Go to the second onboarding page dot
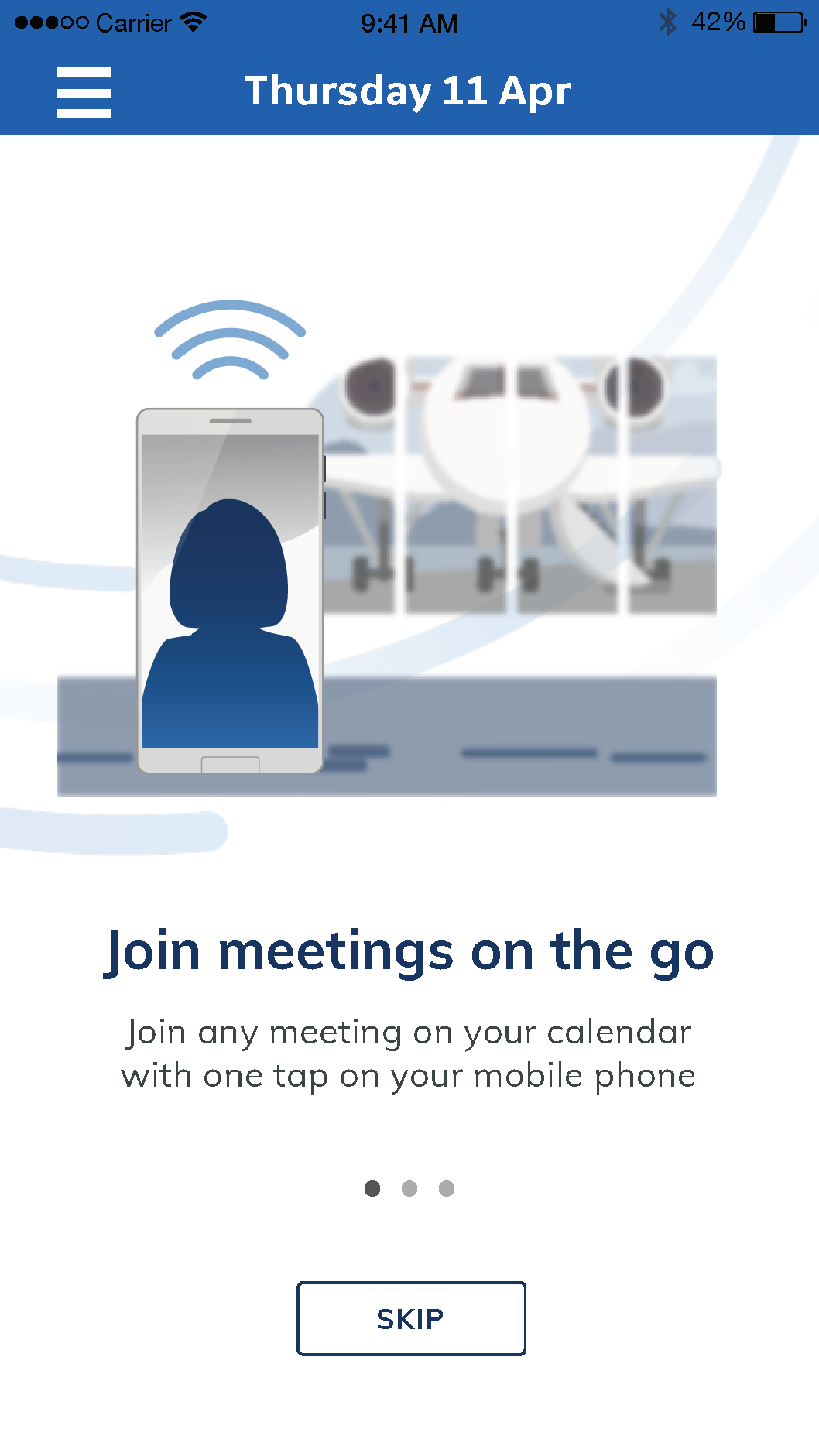Screen dimensions: 819x1456 click(409, 1188)
